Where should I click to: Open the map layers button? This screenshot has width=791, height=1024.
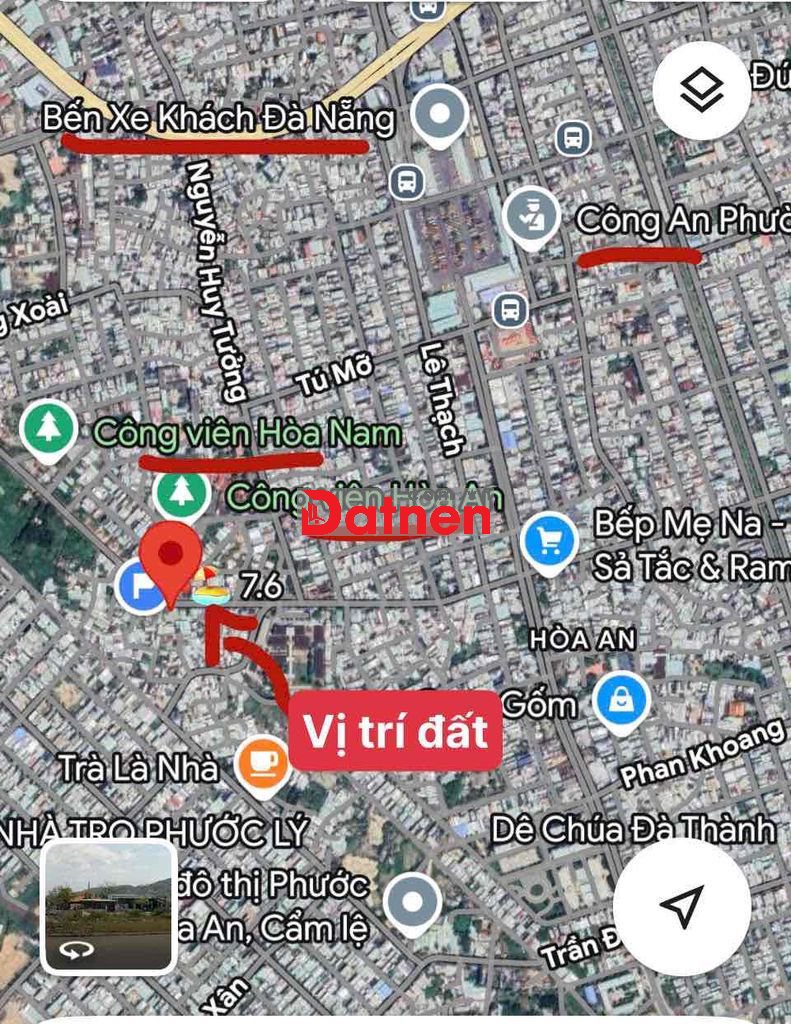click(x=701, y=91)
